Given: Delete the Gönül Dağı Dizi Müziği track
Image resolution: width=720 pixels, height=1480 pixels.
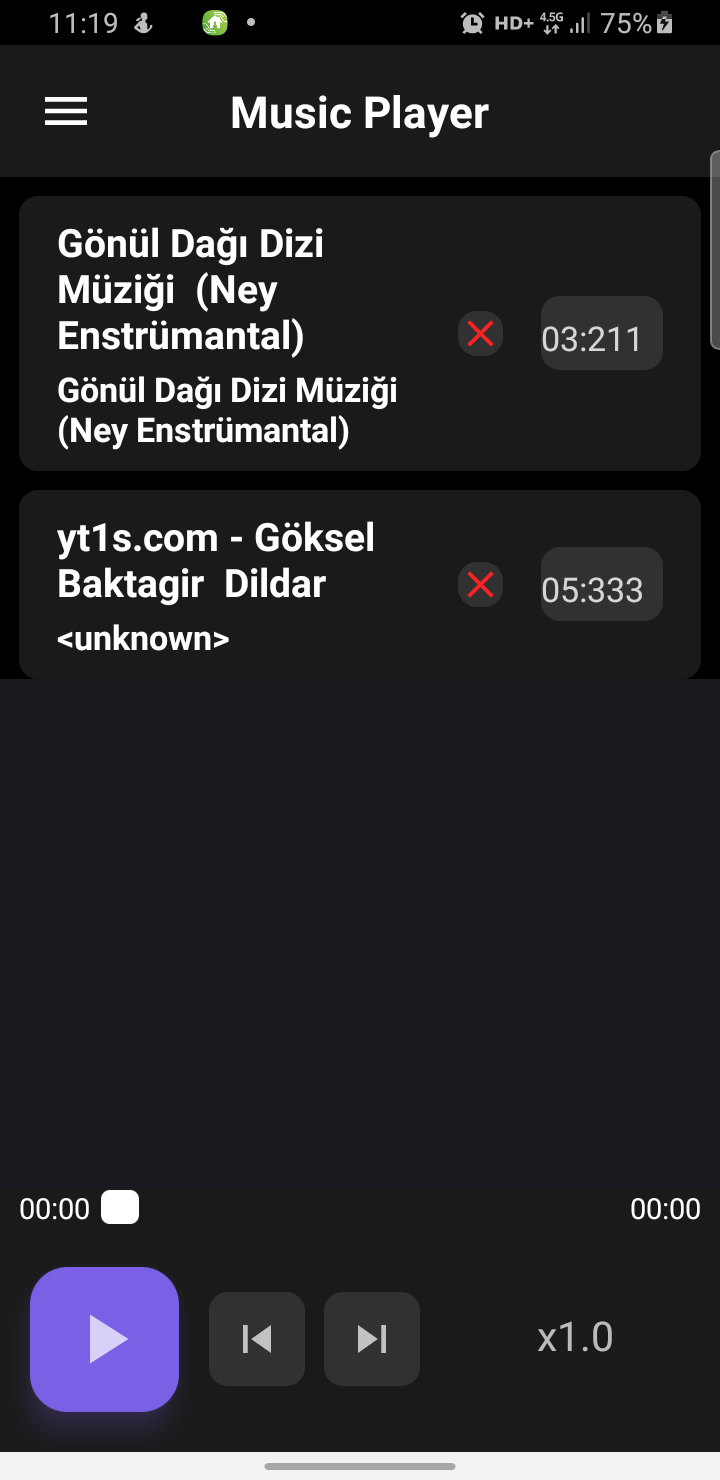Looking at the screenshot, I should point(479,333).
